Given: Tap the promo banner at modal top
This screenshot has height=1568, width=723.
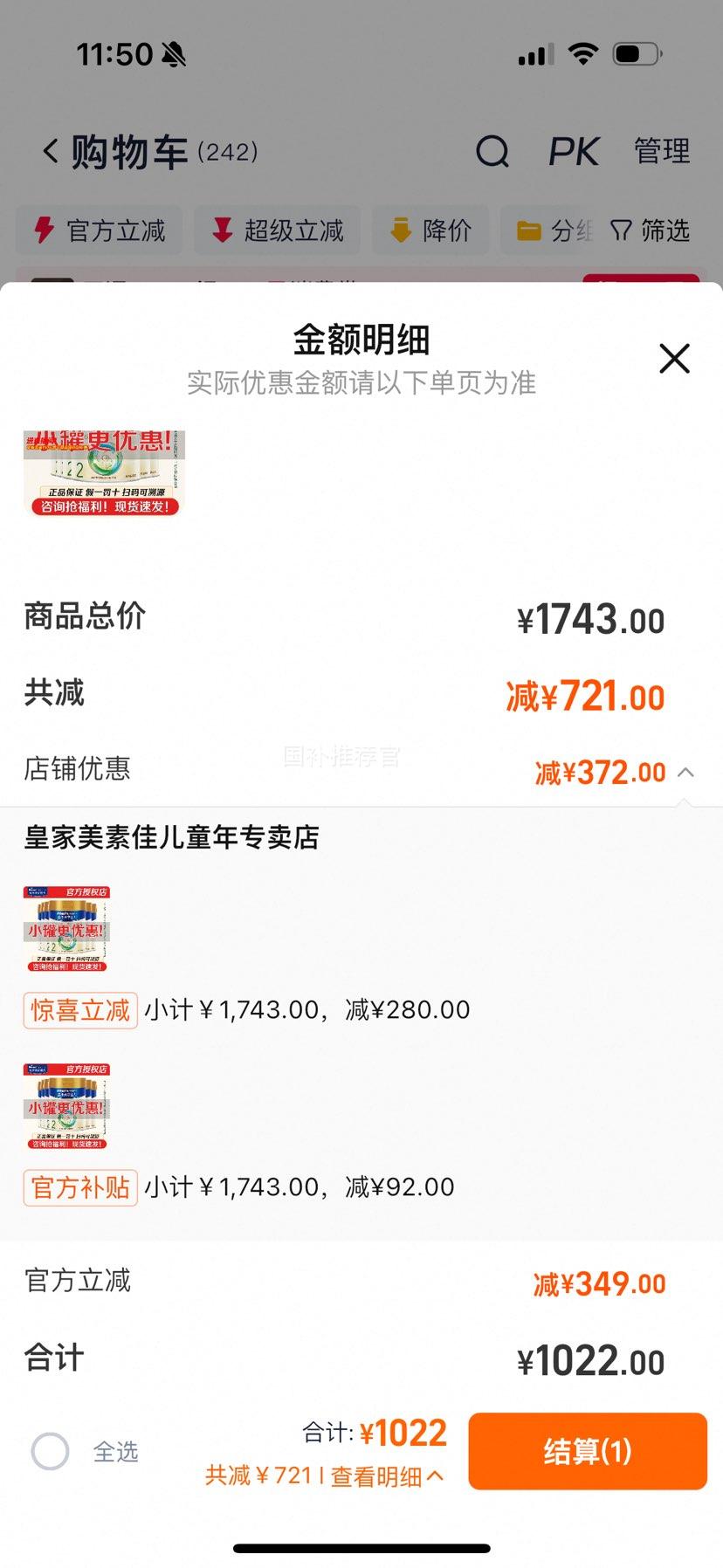Looking at the screenshot, I should 105,471.
